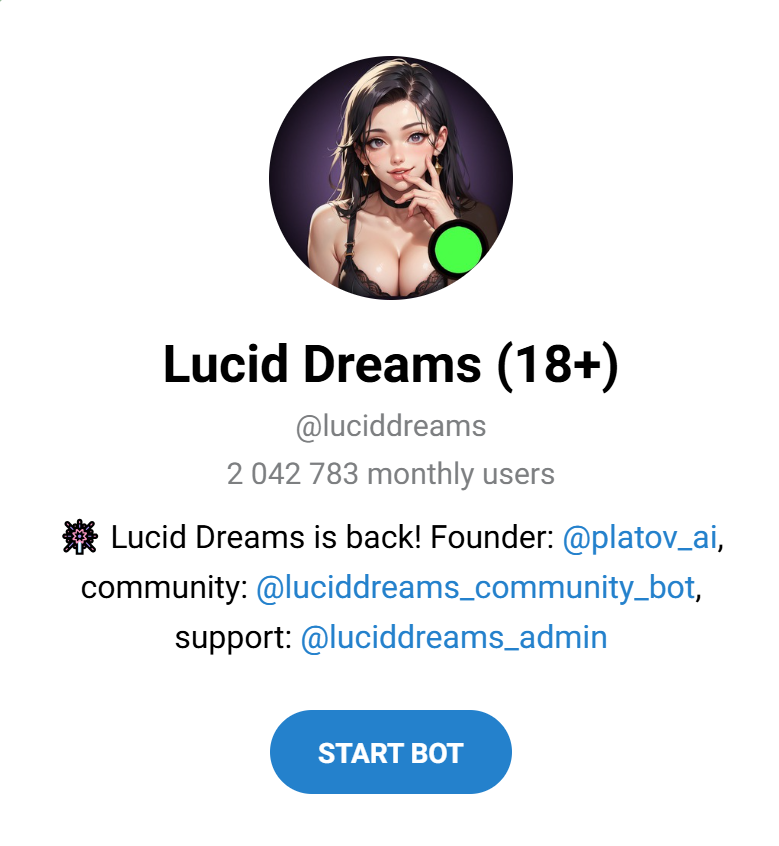
Task: Open the @luciddreams_admin support link
Action: (x=453, y=638)
